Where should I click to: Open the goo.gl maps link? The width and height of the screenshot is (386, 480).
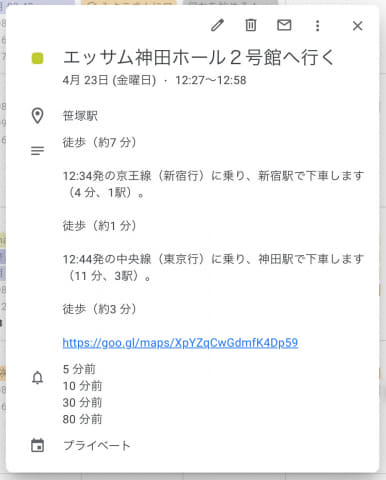[180, 343]
